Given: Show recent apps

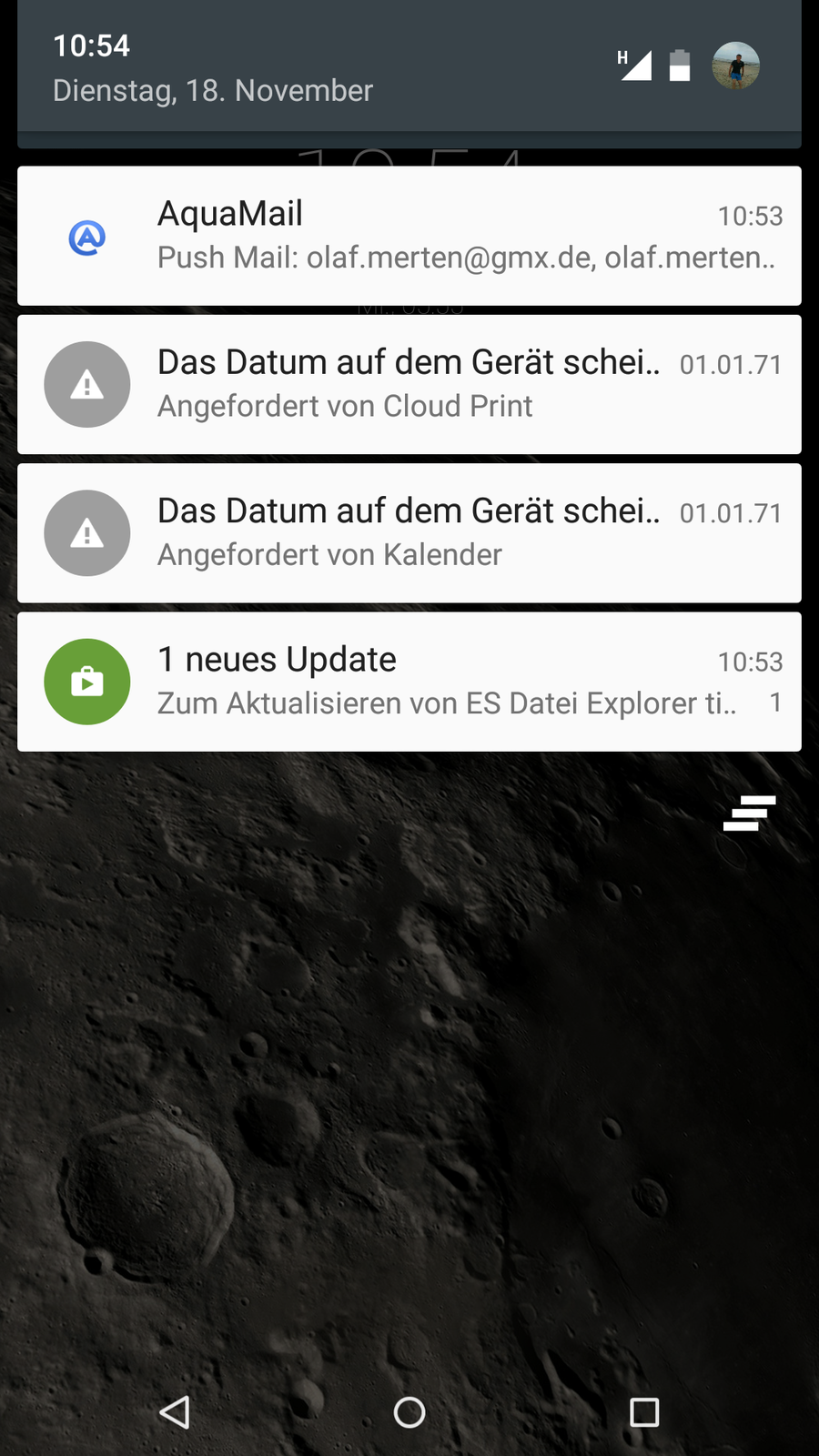Looking at the screenshot, I should (644, 1412).
